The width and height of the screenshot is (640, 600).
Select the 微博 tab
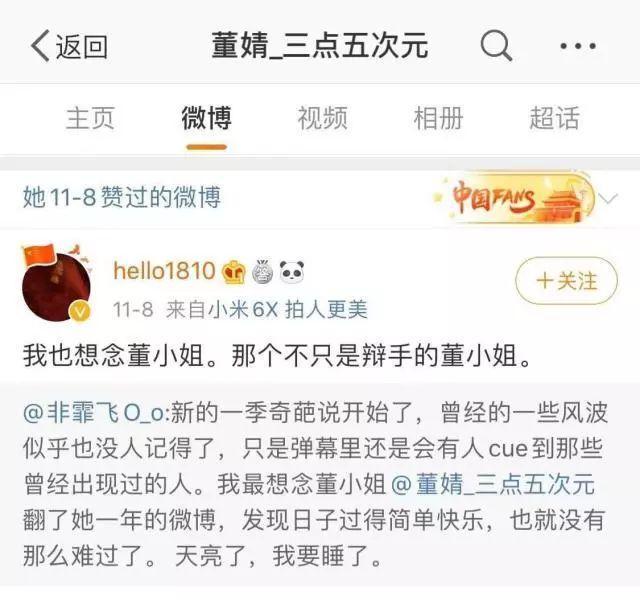(206, 117)
